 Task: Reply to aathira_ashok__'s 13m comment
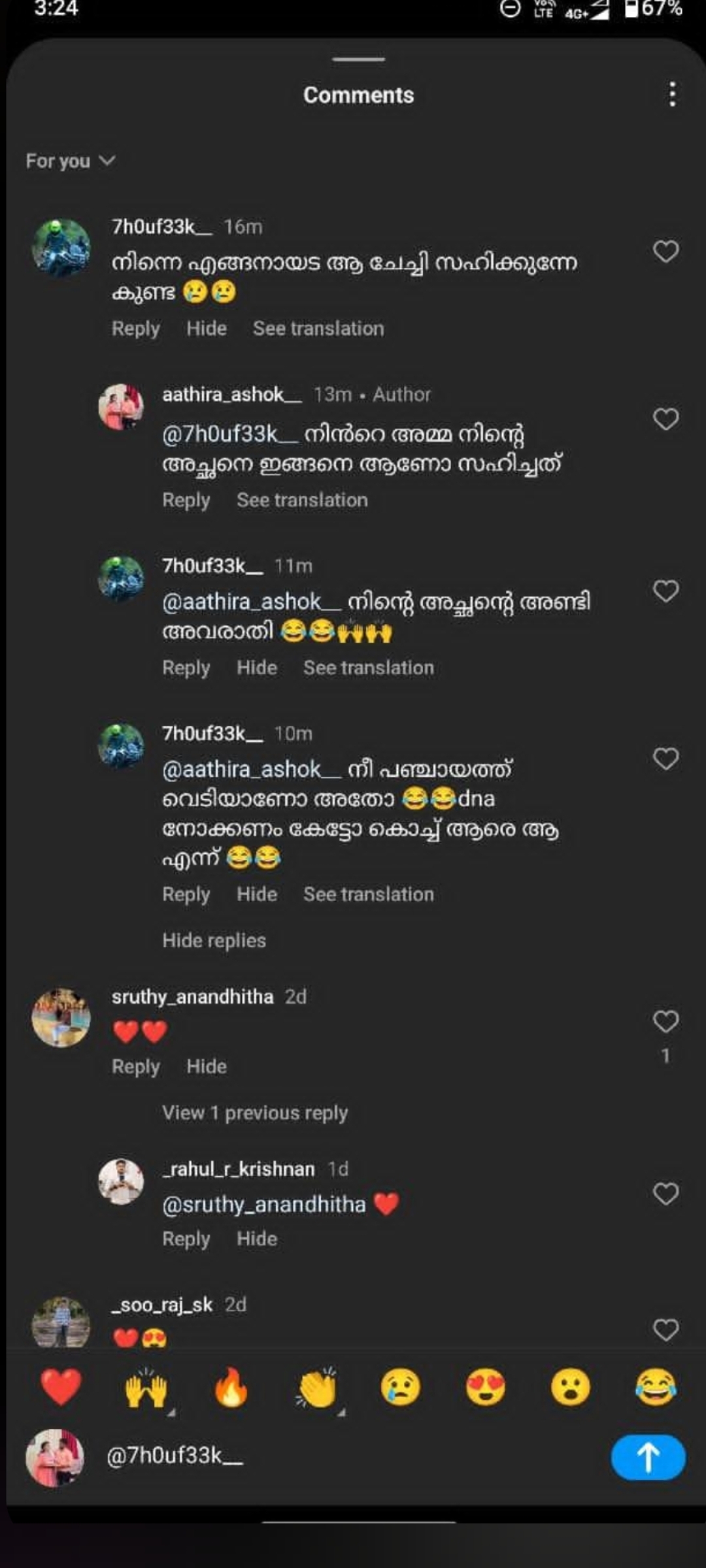[186, 500]
